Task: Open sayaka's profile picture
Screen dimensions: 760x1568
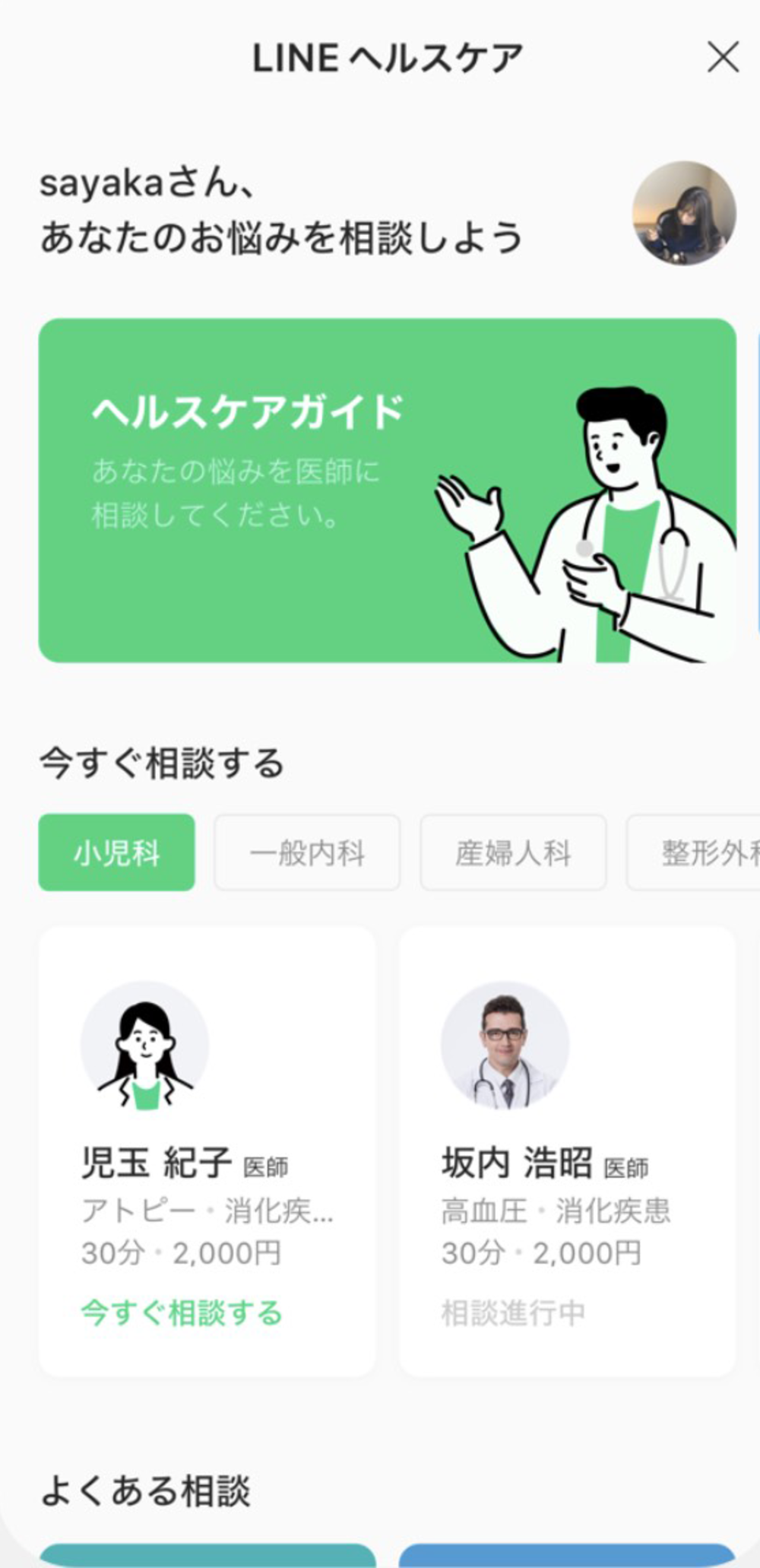Action: click(x=684, y=213)
